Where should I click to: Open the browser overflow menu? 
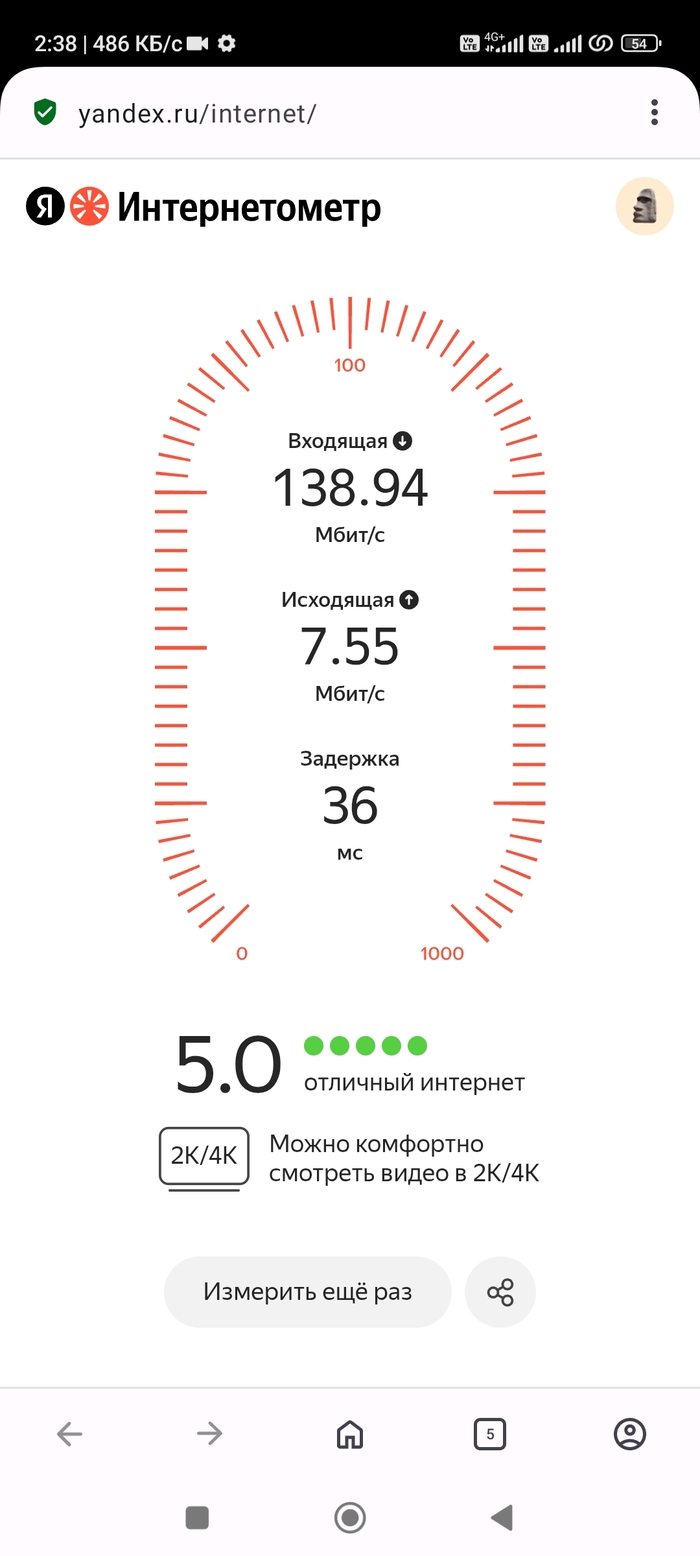(x=654, y=112)
